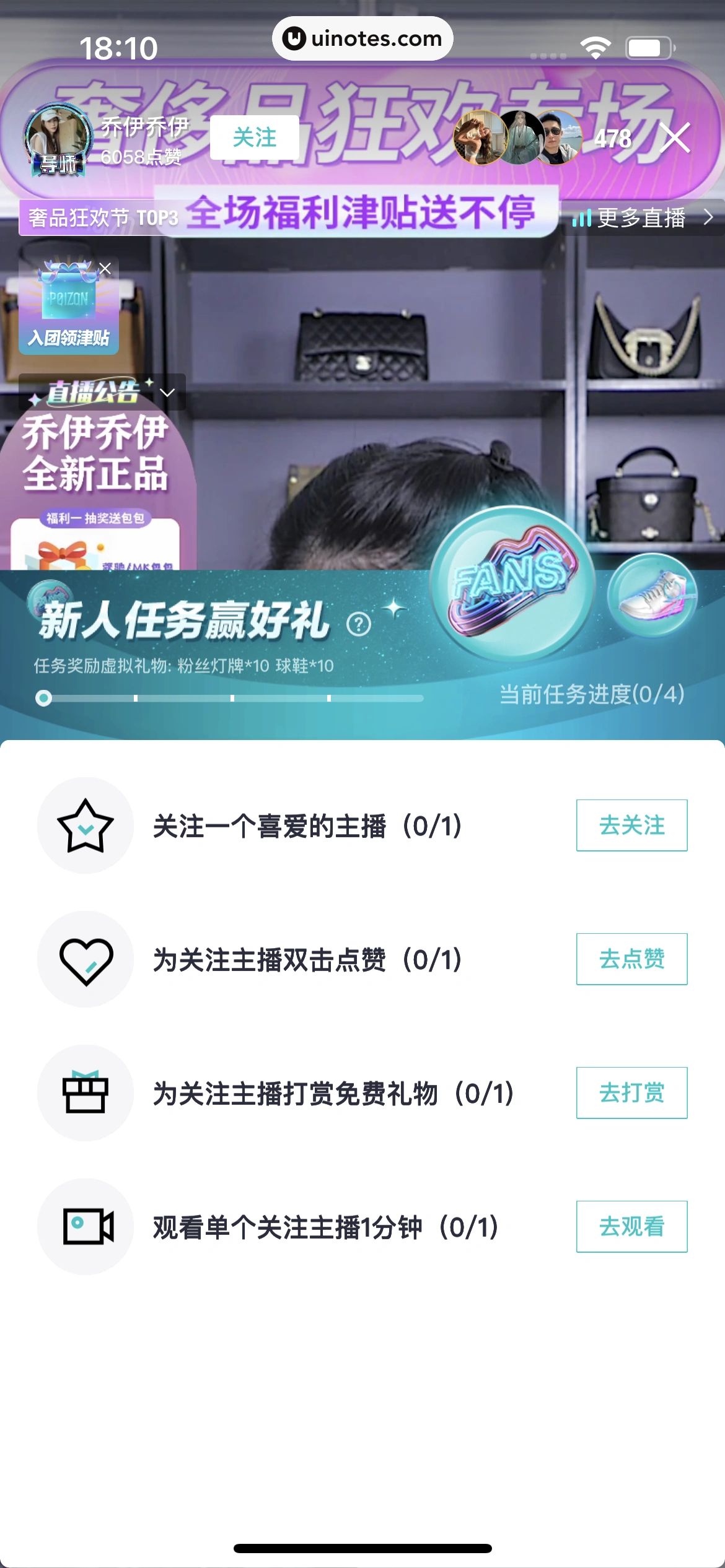Tap the 奢品狂欢节 TOP3 ranking label
This screenshot has width=725, height=1568.
(x=102, y=218)
